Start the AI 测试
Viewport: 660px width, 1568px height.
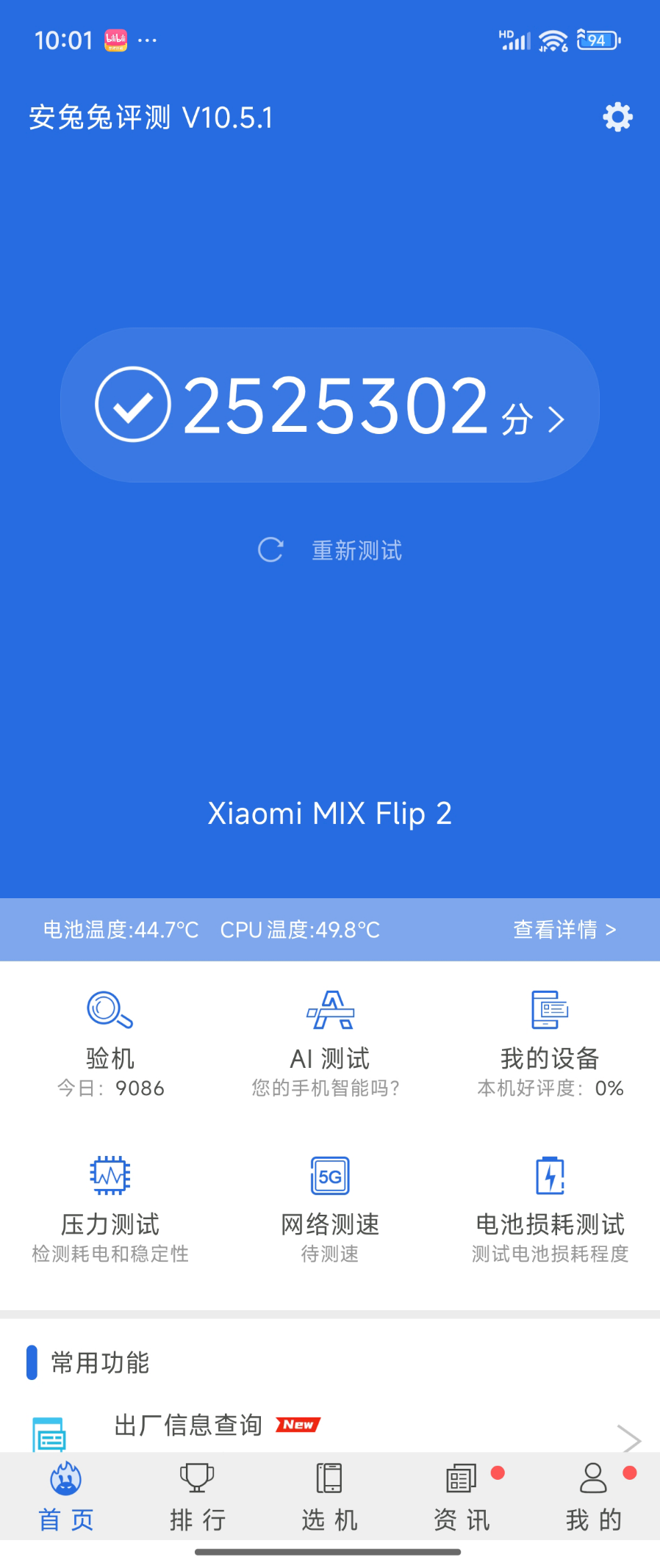pyautogui.click(x=330, y=1044)
